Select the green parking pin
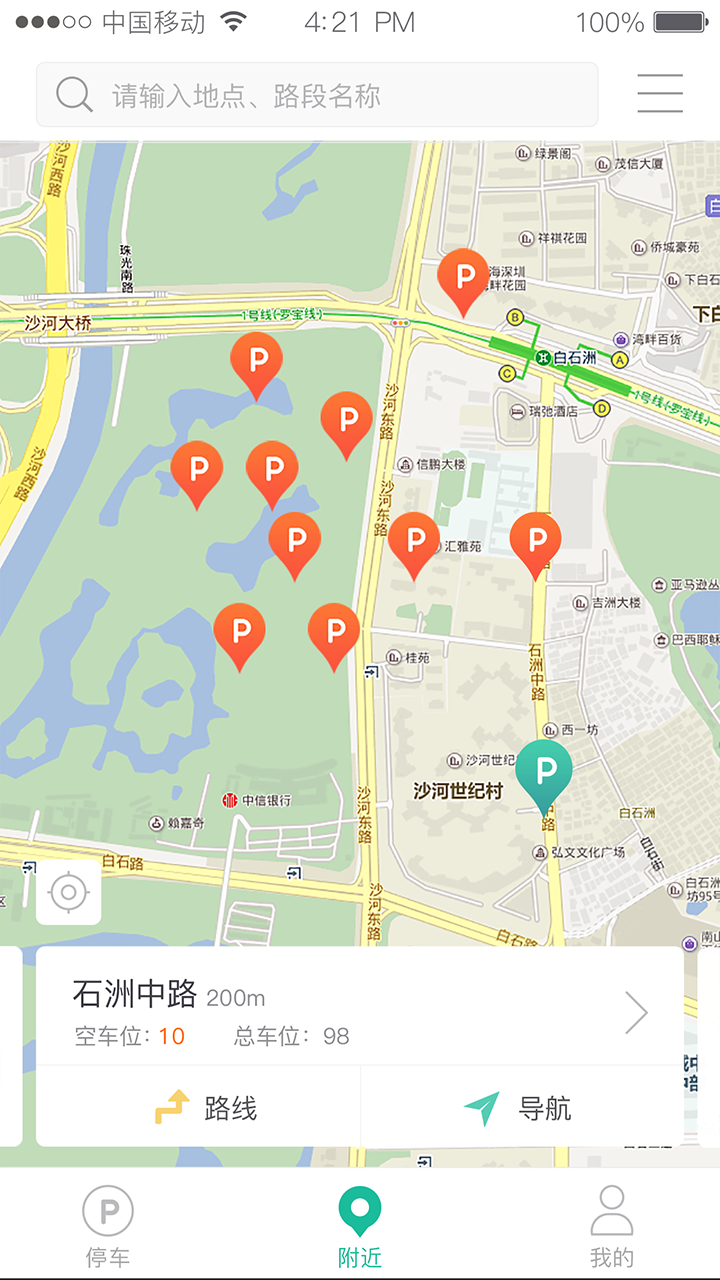The width and height of the screenshot is (720, 1280). pyautogui.click(x=544, y=772)
